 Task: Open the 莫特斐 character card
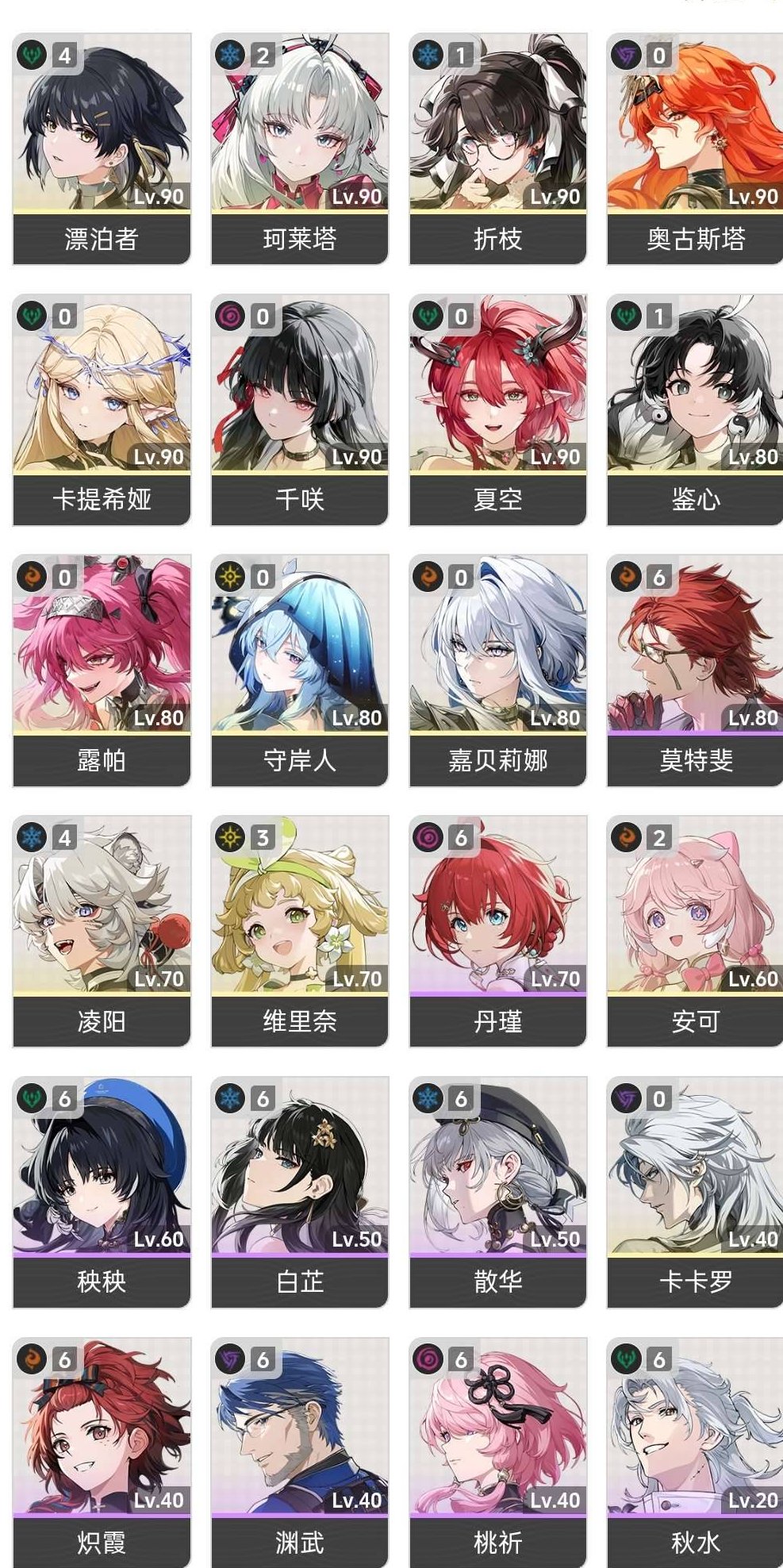(x=695, y=671)
